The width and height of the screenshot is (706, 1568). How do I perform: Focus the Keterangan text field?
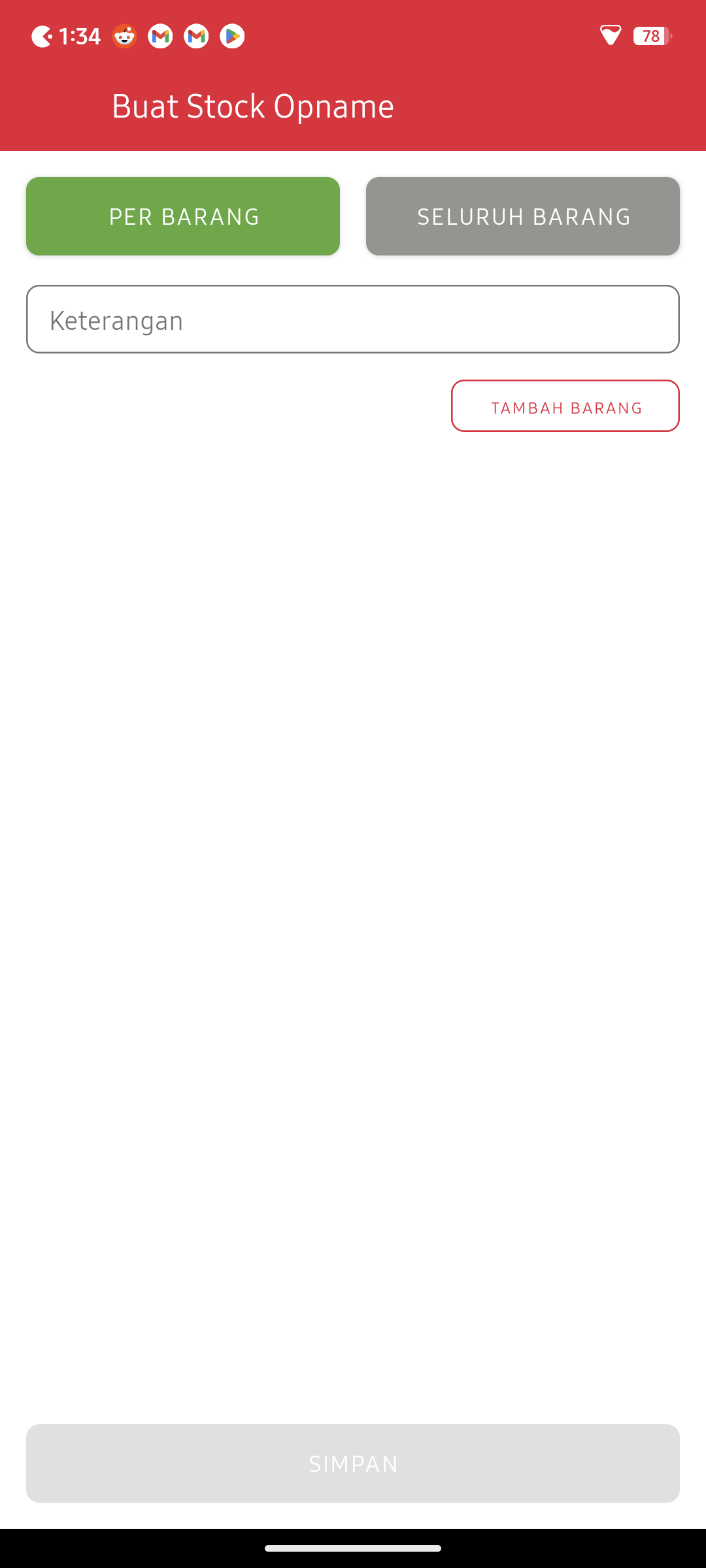tap(353, 319)
